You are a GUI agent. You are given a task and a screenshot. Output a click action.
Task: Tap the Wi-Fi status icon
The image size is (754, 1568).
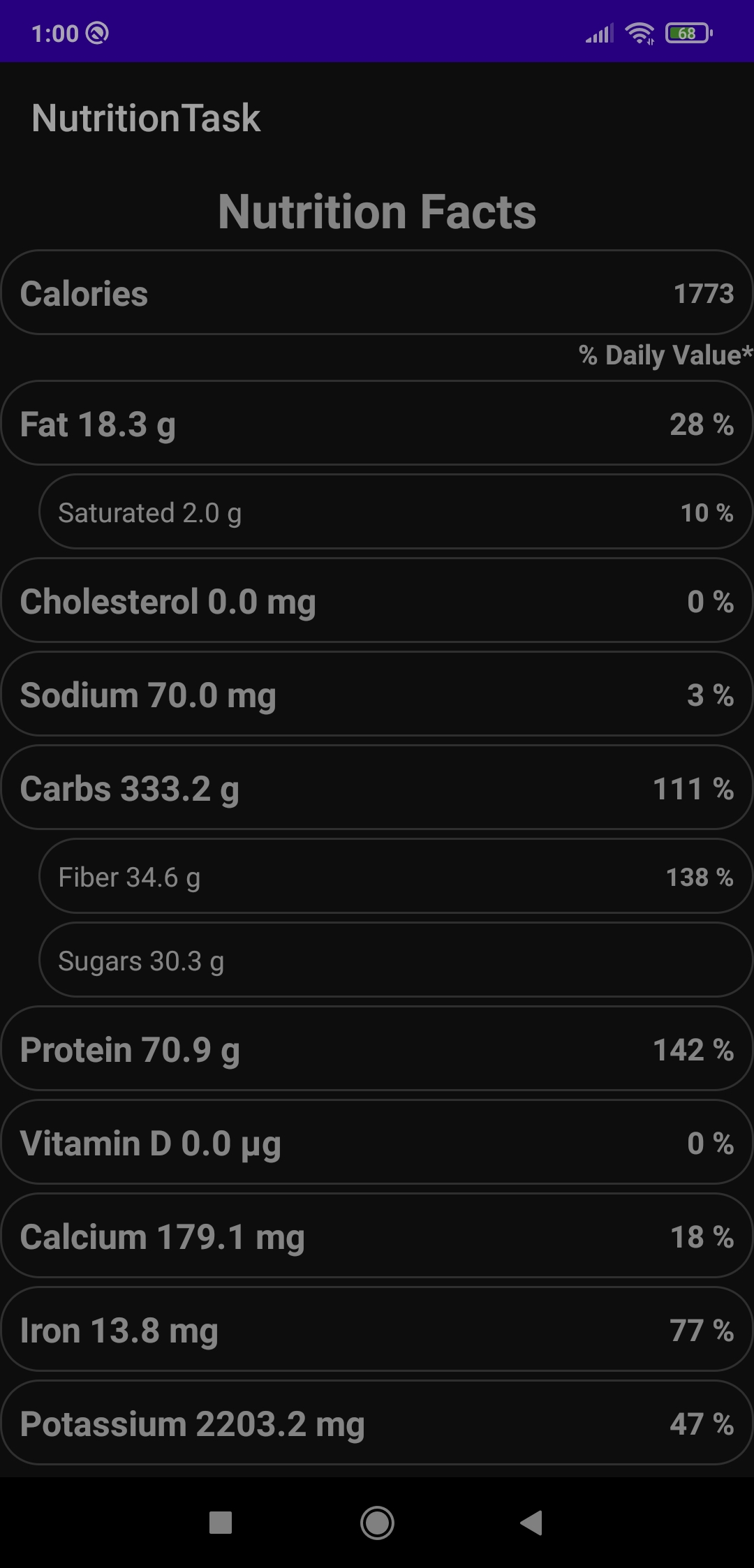[x=637, y=32]
